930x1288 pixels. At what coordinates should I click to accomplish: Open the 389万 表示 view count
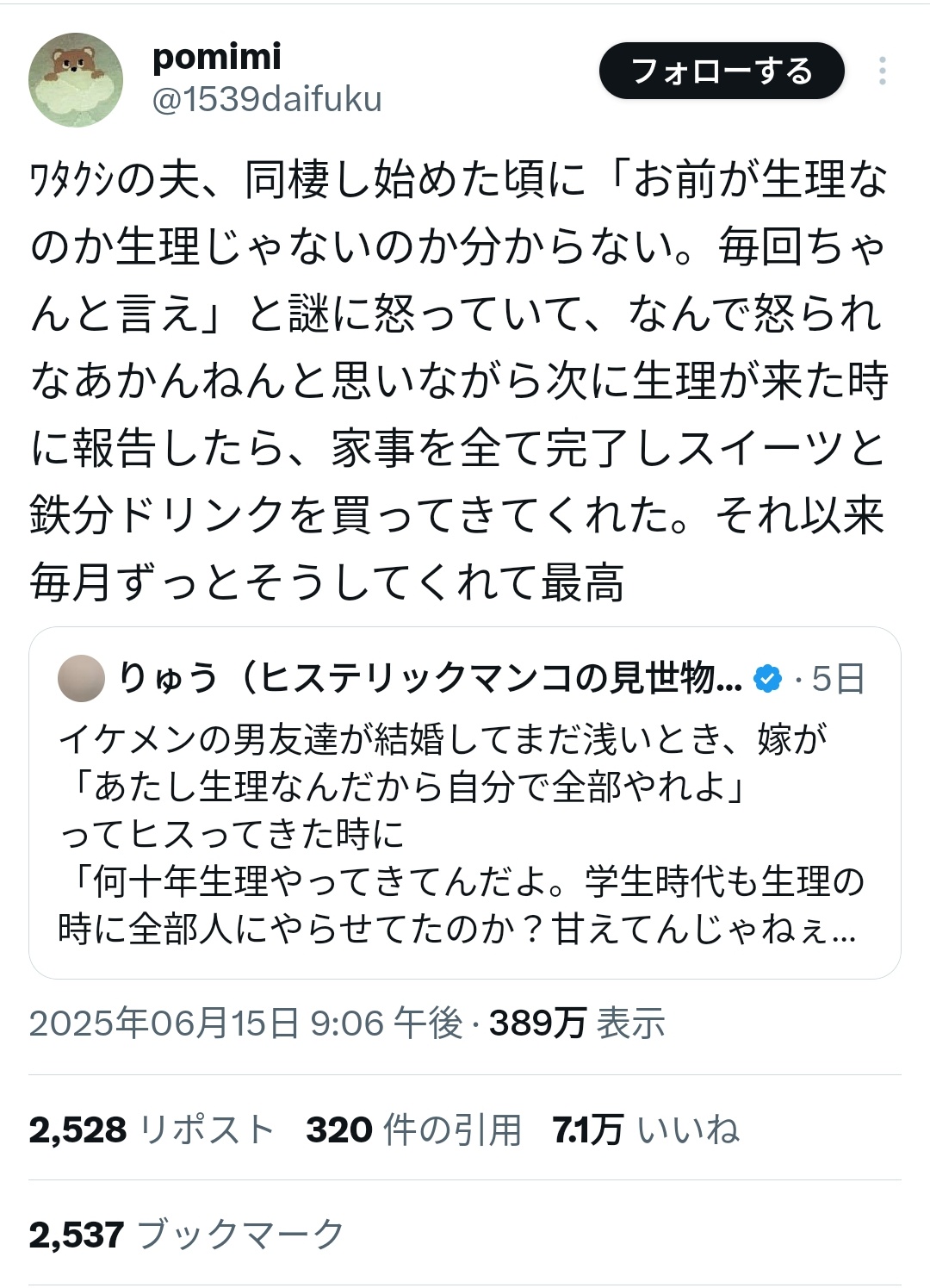click(576, 1024)
